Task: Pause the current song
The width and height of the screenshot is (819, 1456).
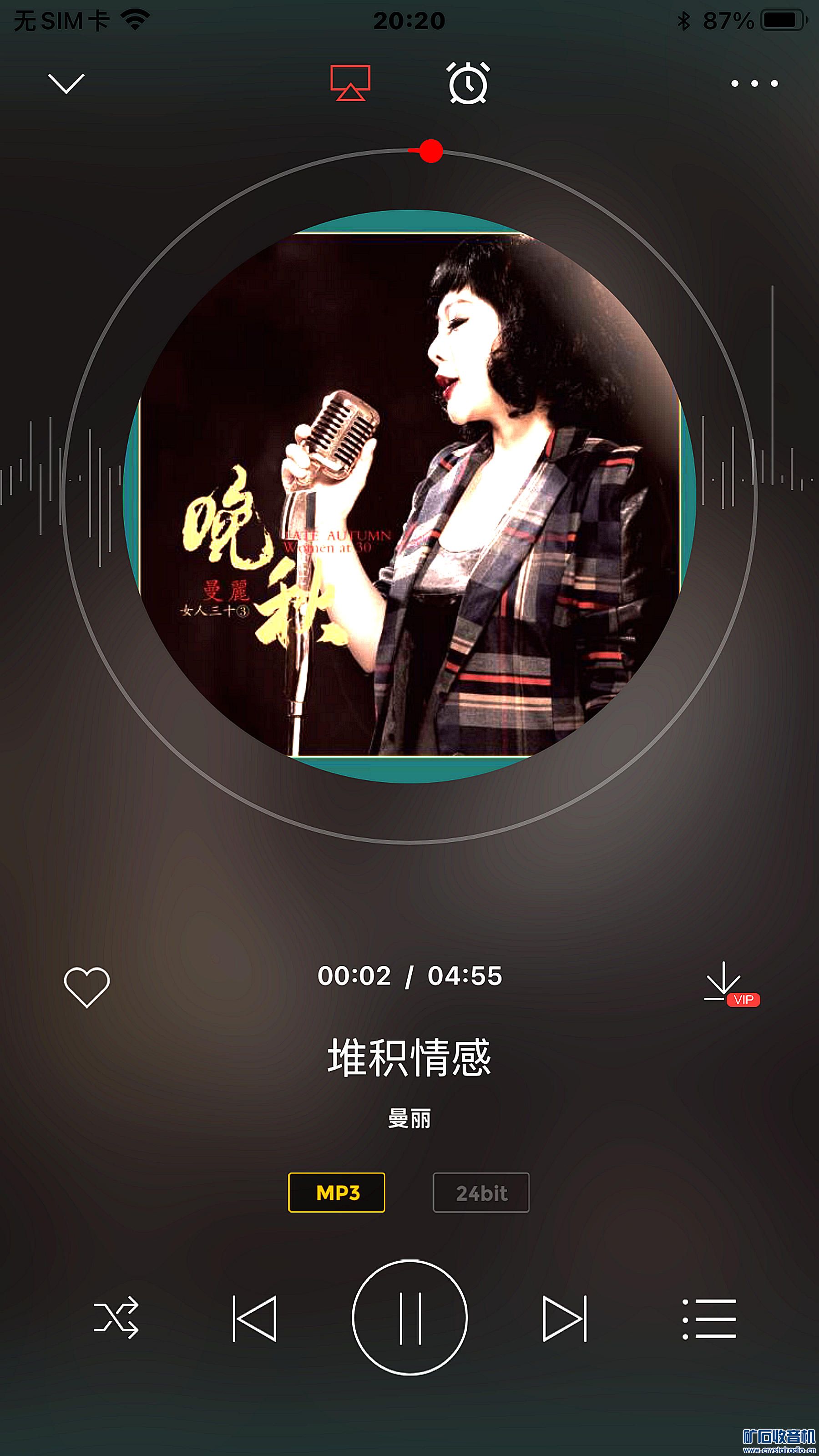Action: [410, 1318]
